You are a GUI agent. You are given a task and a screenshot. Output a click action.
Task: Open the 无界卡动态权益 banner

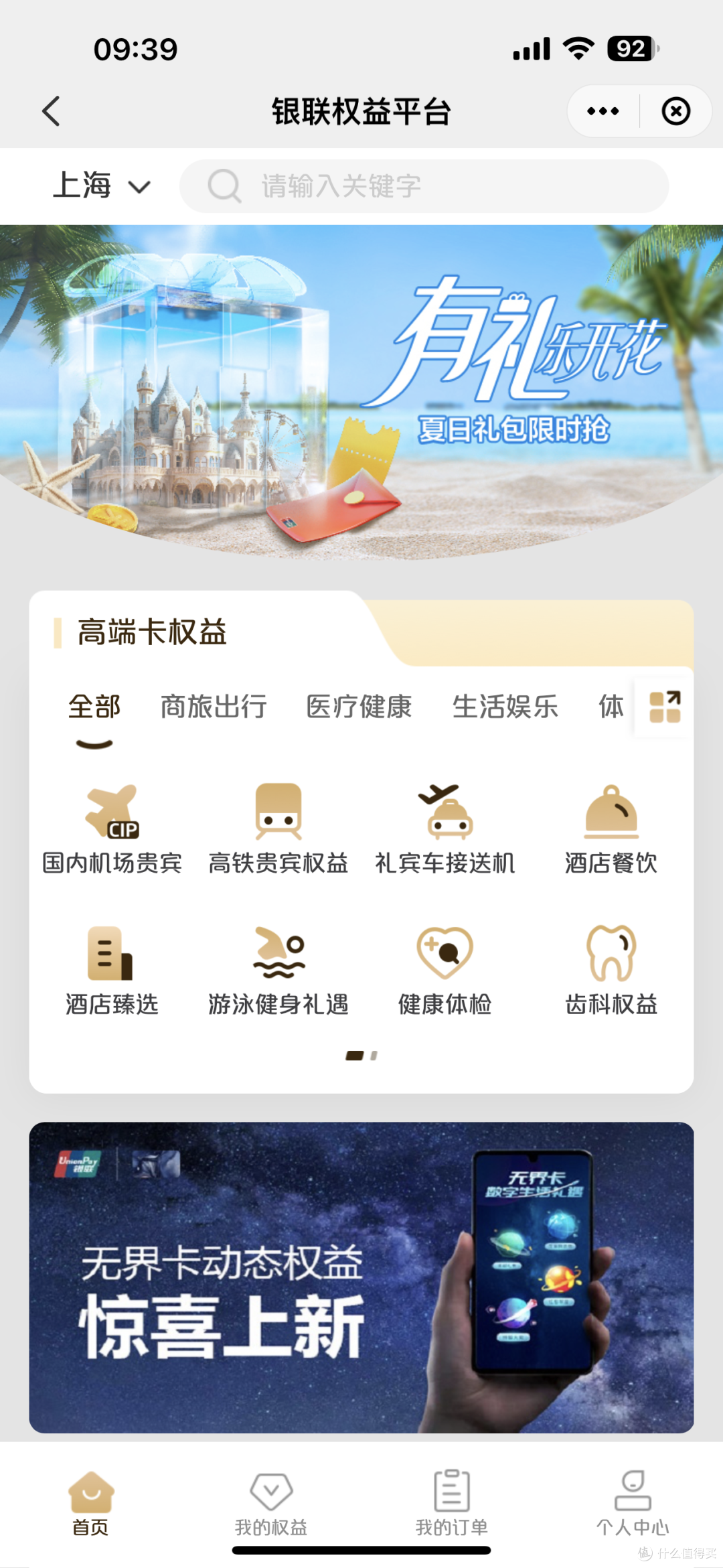point(361,1277)
